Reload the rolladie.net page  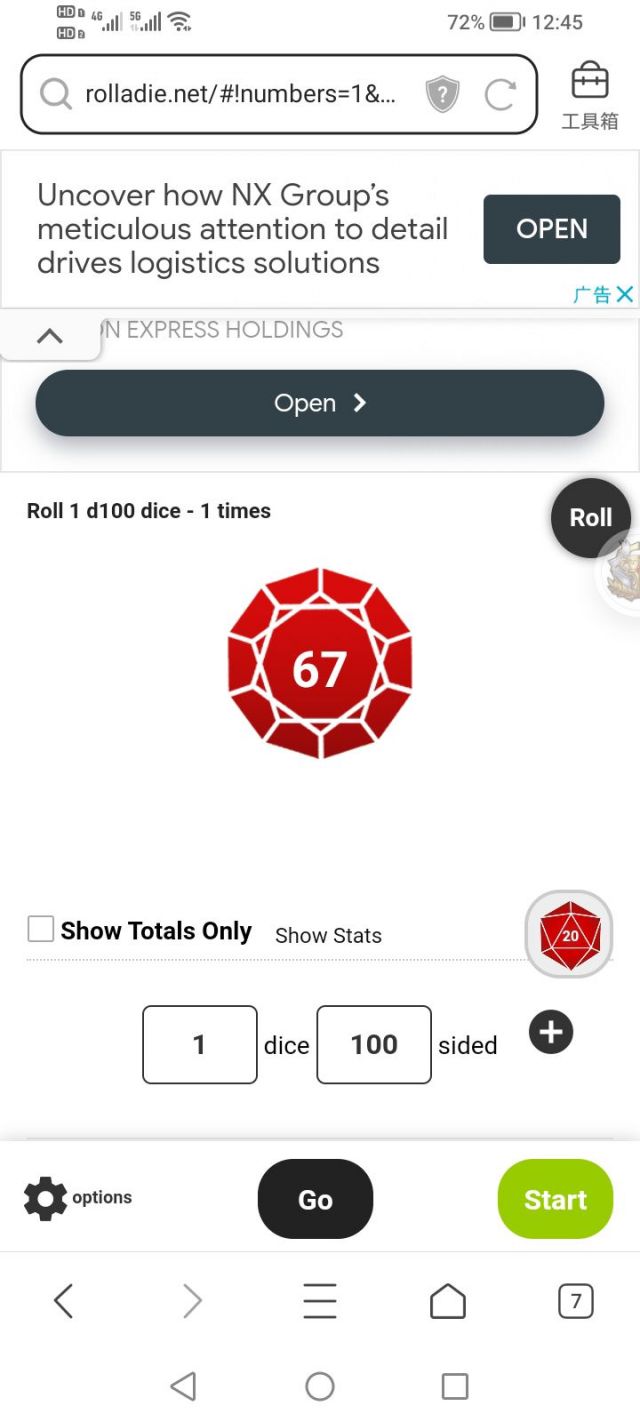[x=499, y=95]
